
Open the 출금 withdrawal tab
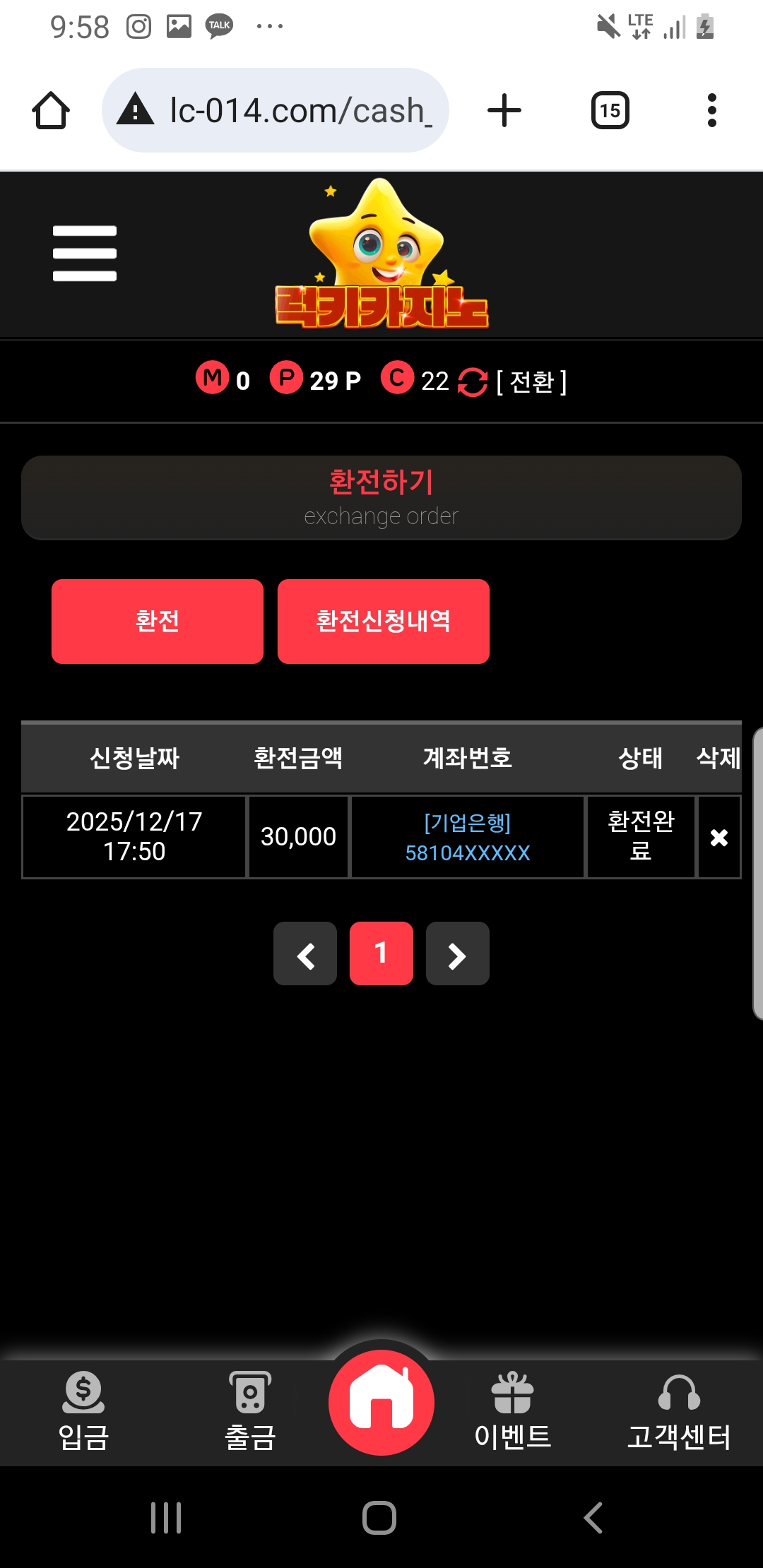(250, 1410)
